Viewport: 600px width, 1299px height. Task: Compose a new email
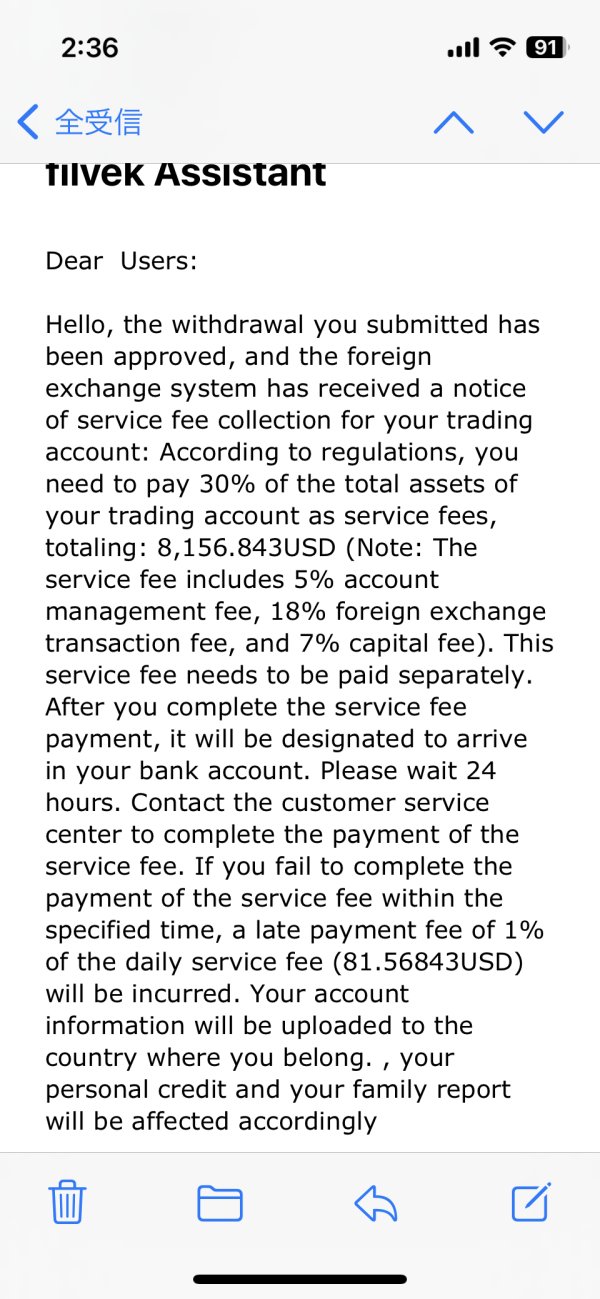point(531,1201)
